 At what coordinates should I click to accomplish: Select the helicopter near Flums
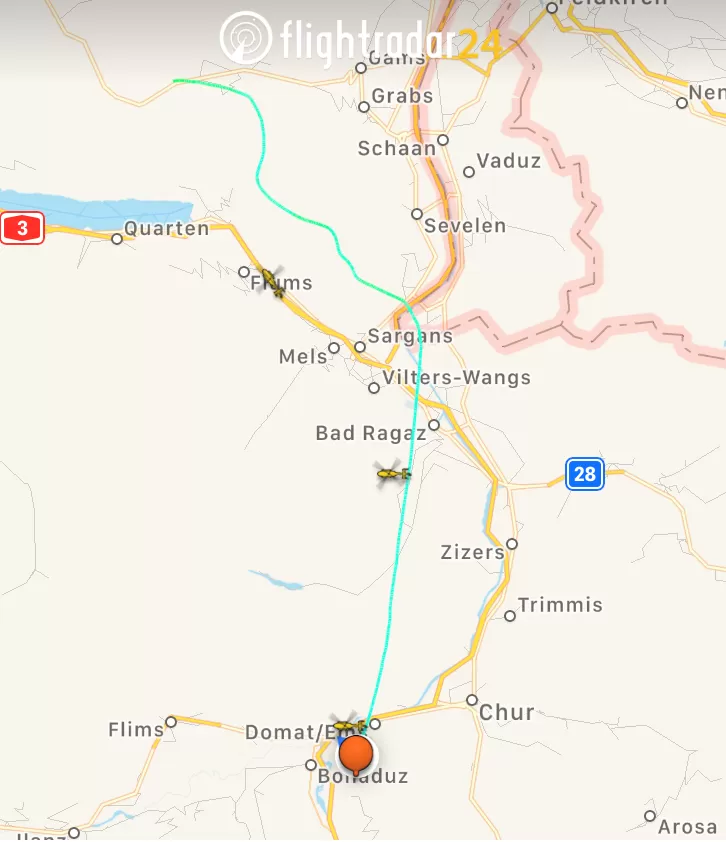[272, 281]
